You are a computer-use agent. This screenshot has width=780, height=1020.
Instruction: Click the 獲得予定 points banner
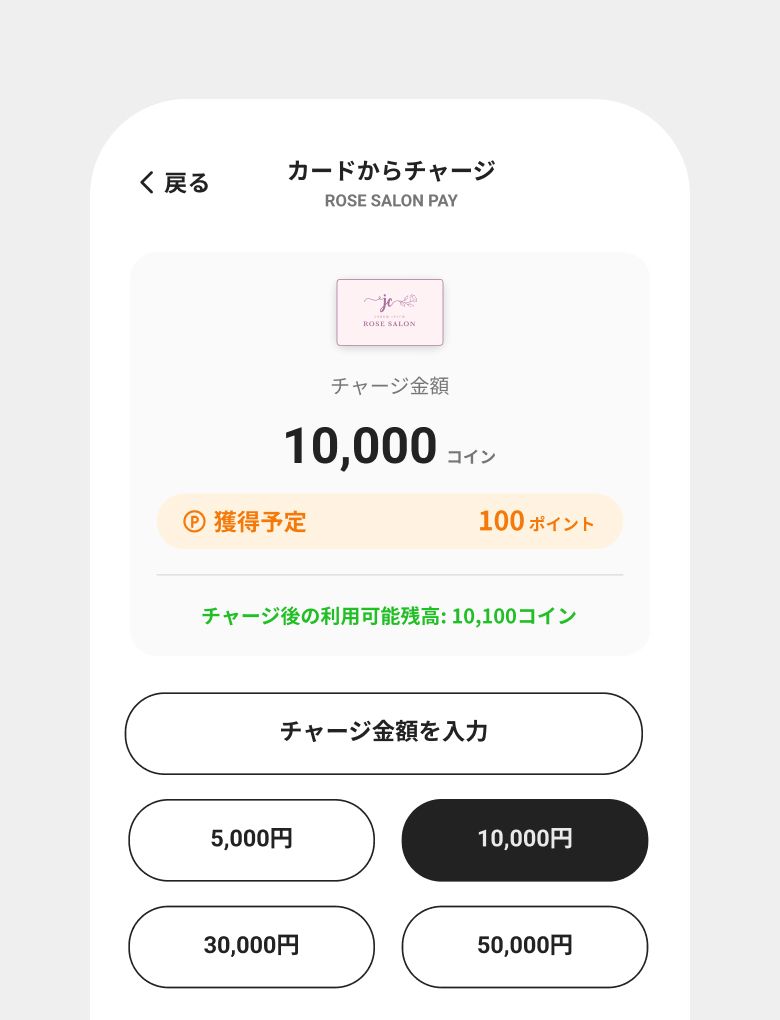click(x=390, y=521)
